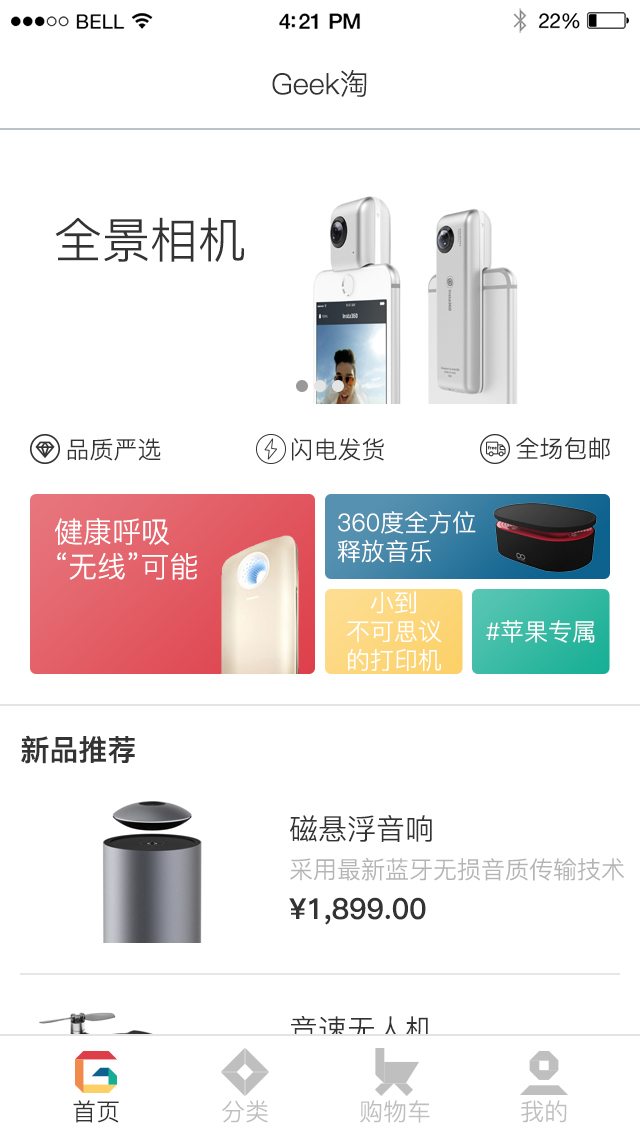640x1134 pixels.
Task: Open the 360度全方位 释放音乐 card
Action: [467, 536]
